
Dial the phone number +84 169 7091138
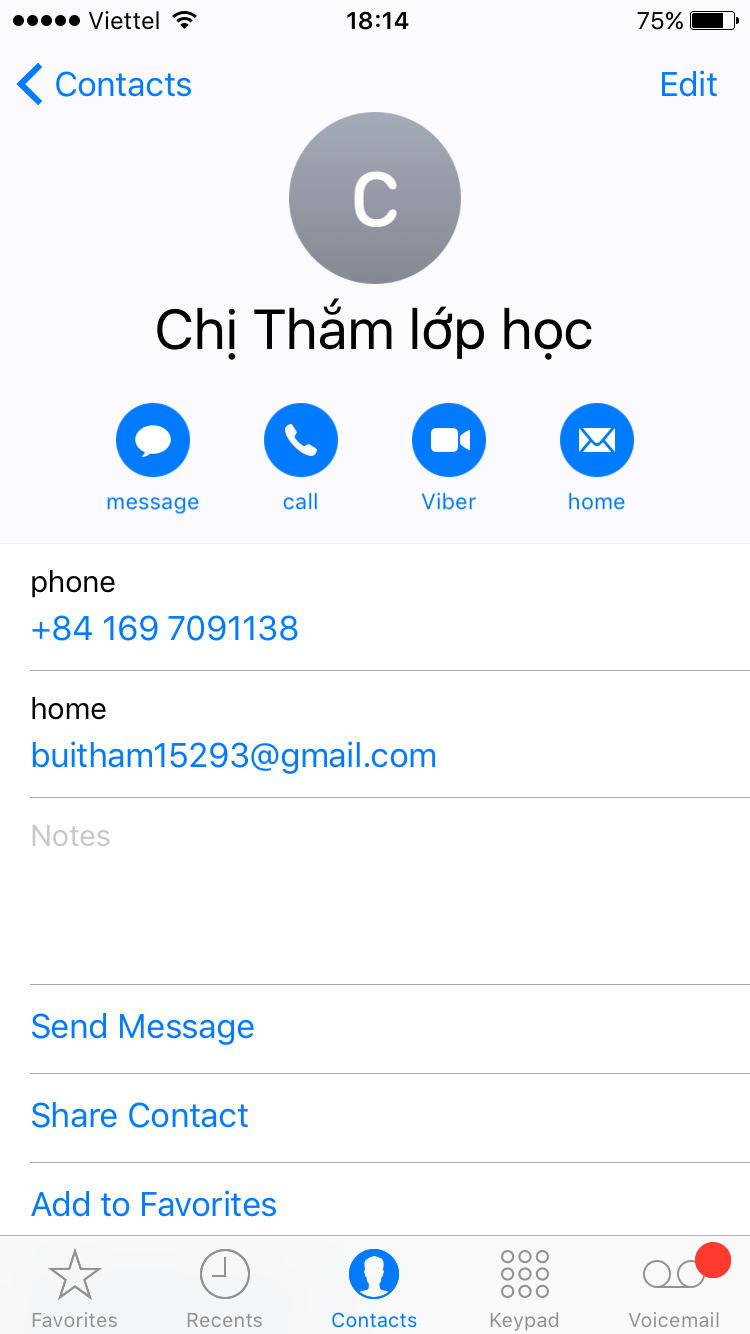[165, 629]
